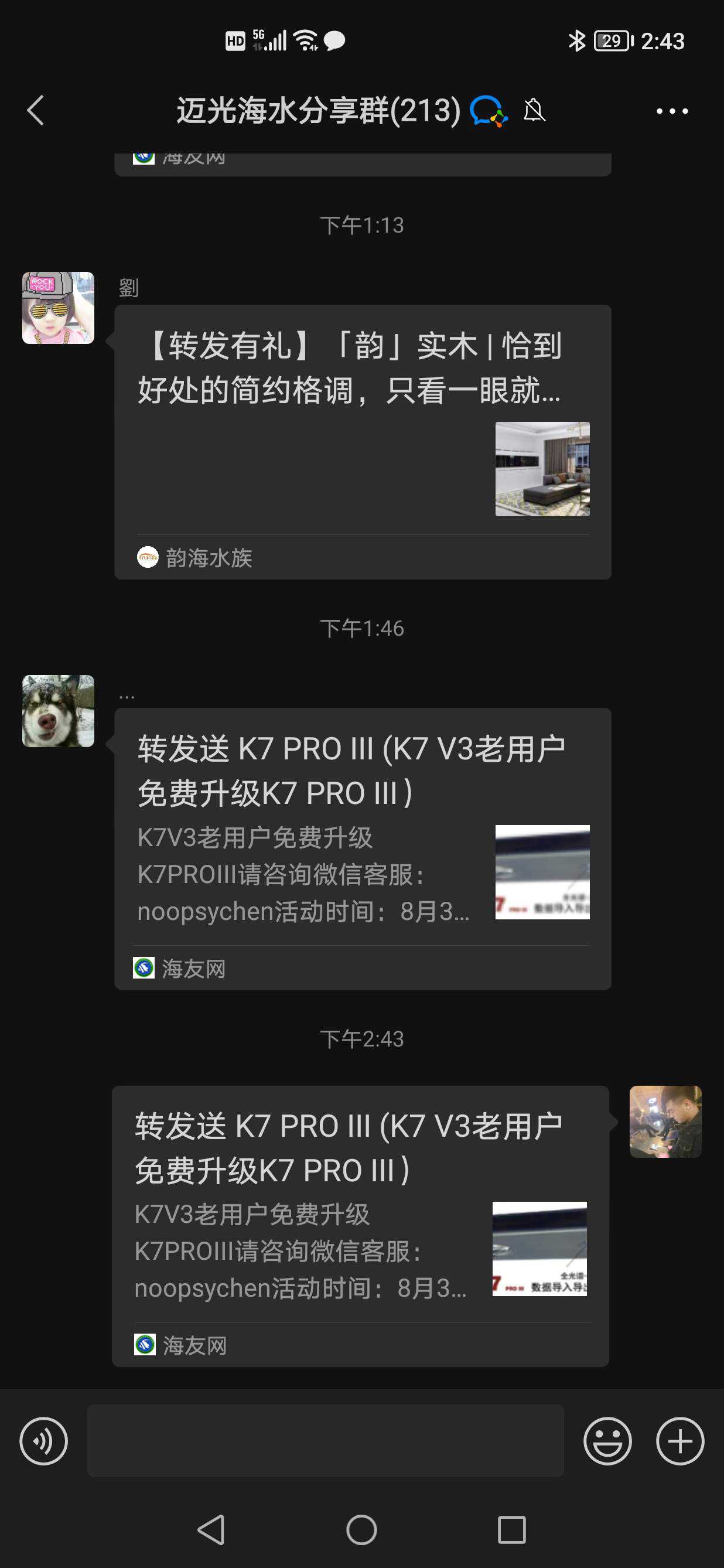The width and height of the screenshot is (724, 1568).
Task: Switch to voice message input
Action: tap(44, 1440)
